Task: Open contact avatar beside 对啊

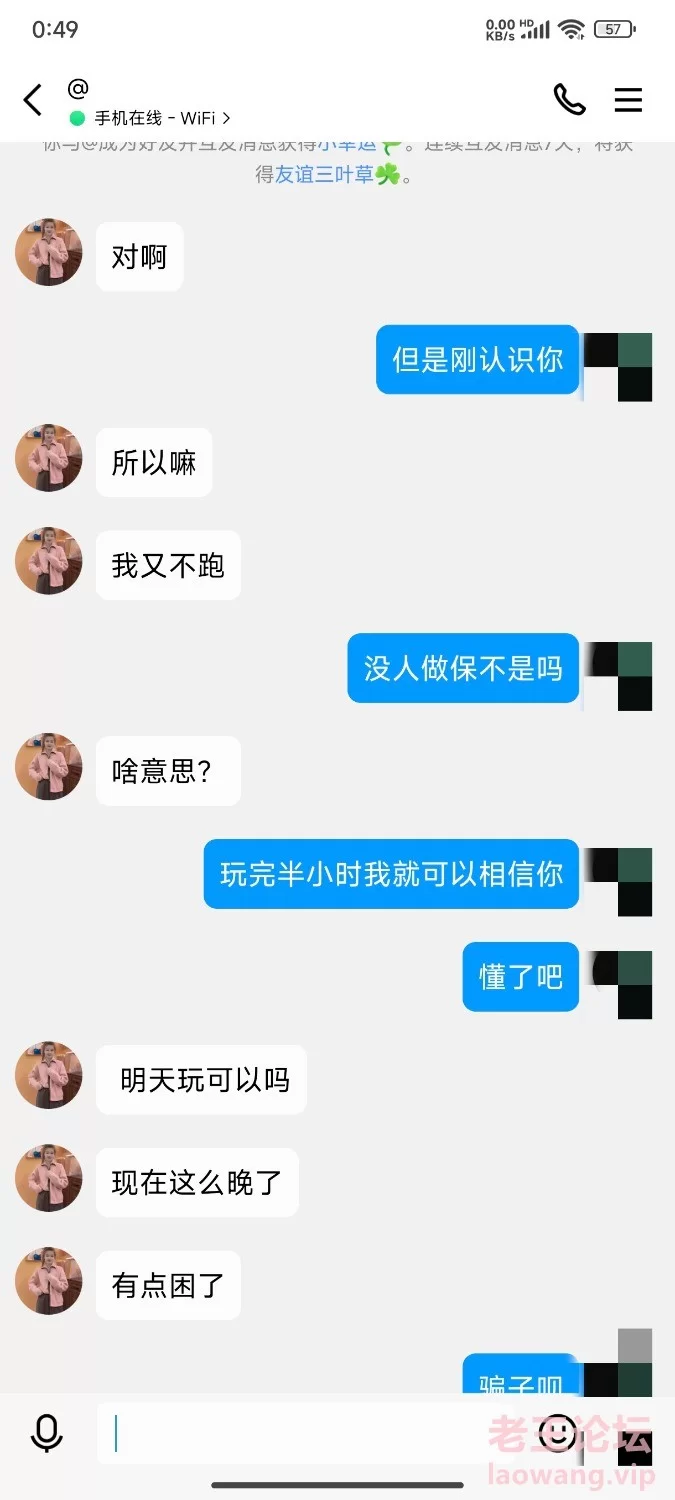Action: (x=48, y=253)
